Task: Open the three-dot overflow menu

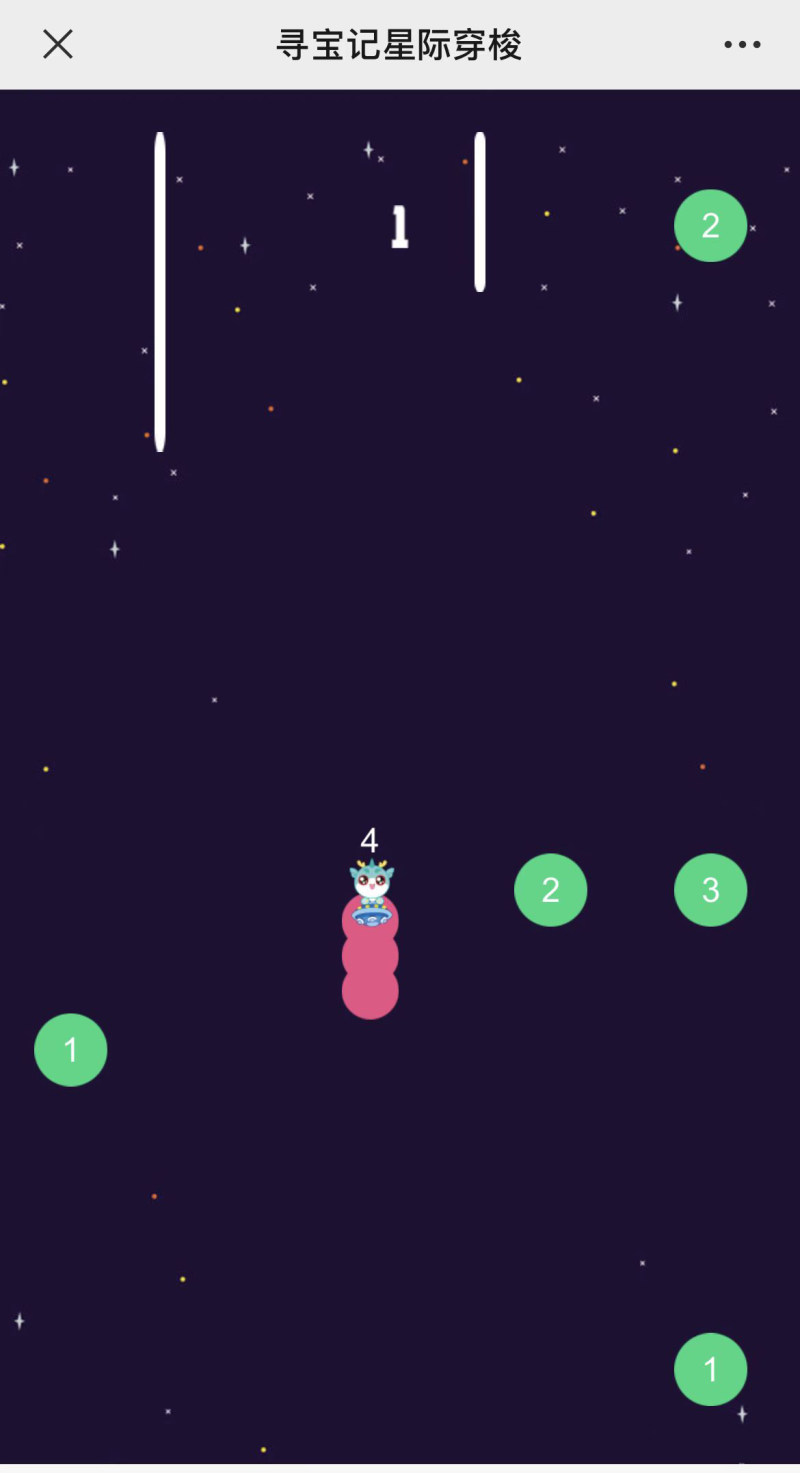Action: click(x=742, y=45)
